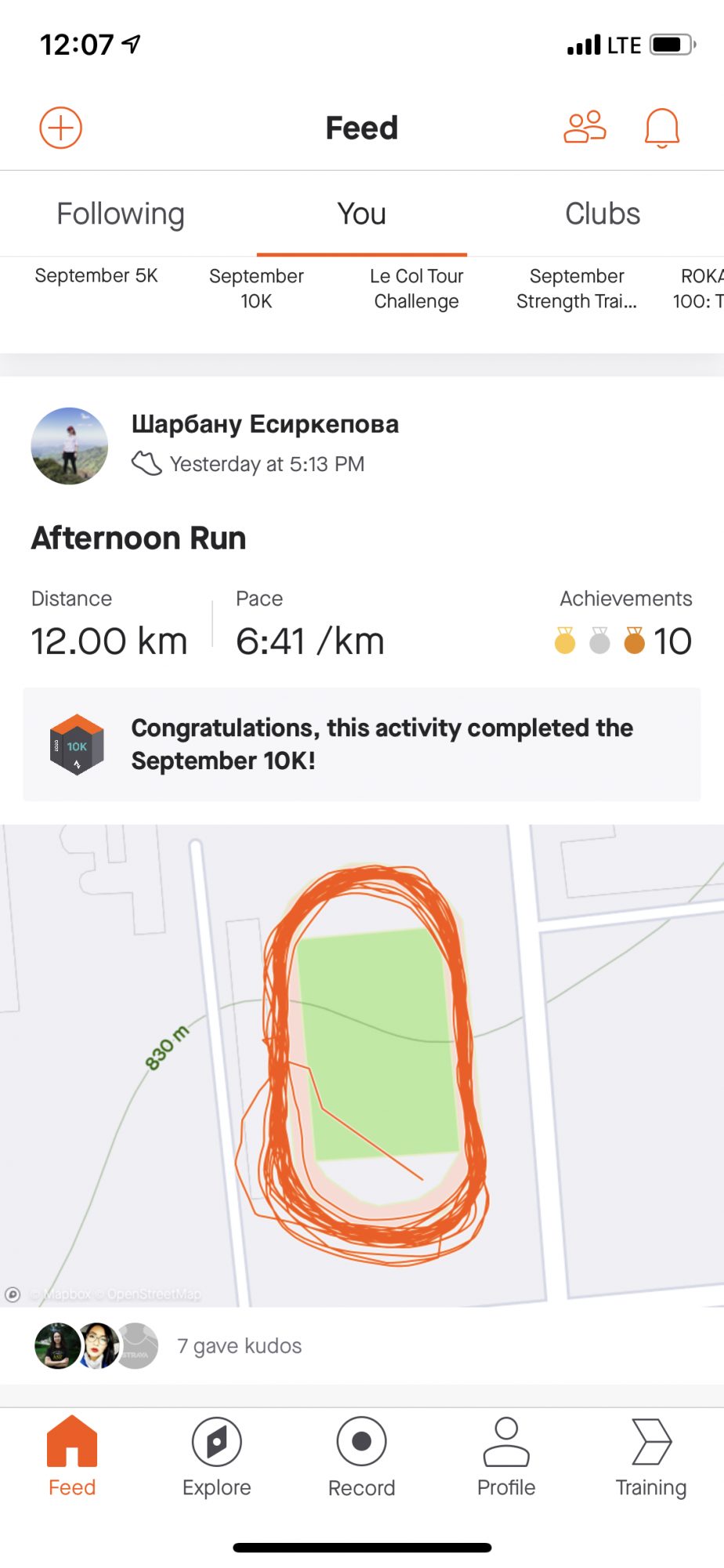Open the Training tab
Screen dimensions: 724x1568
[x=650, y=1457]
